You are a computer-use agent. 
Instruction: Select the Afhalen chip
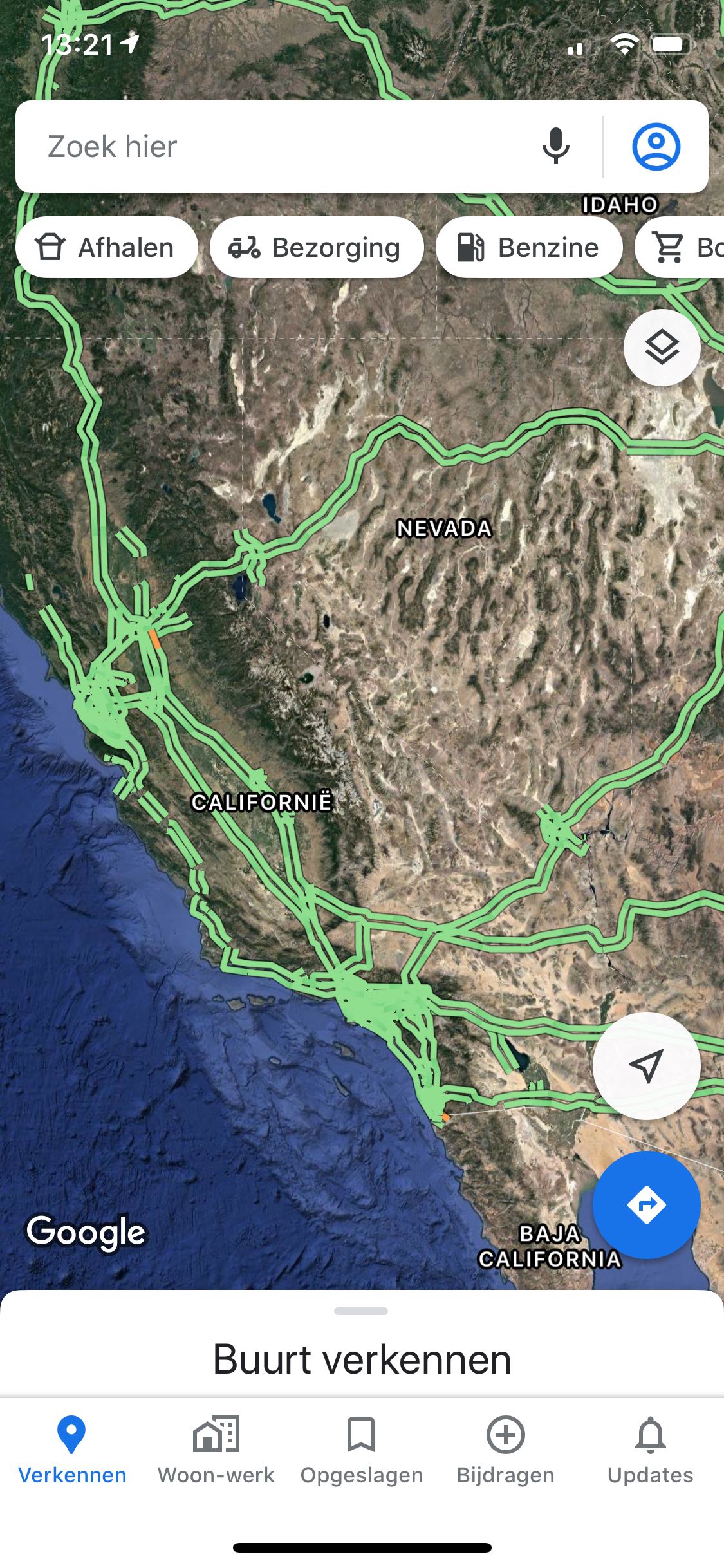(106, 247)
